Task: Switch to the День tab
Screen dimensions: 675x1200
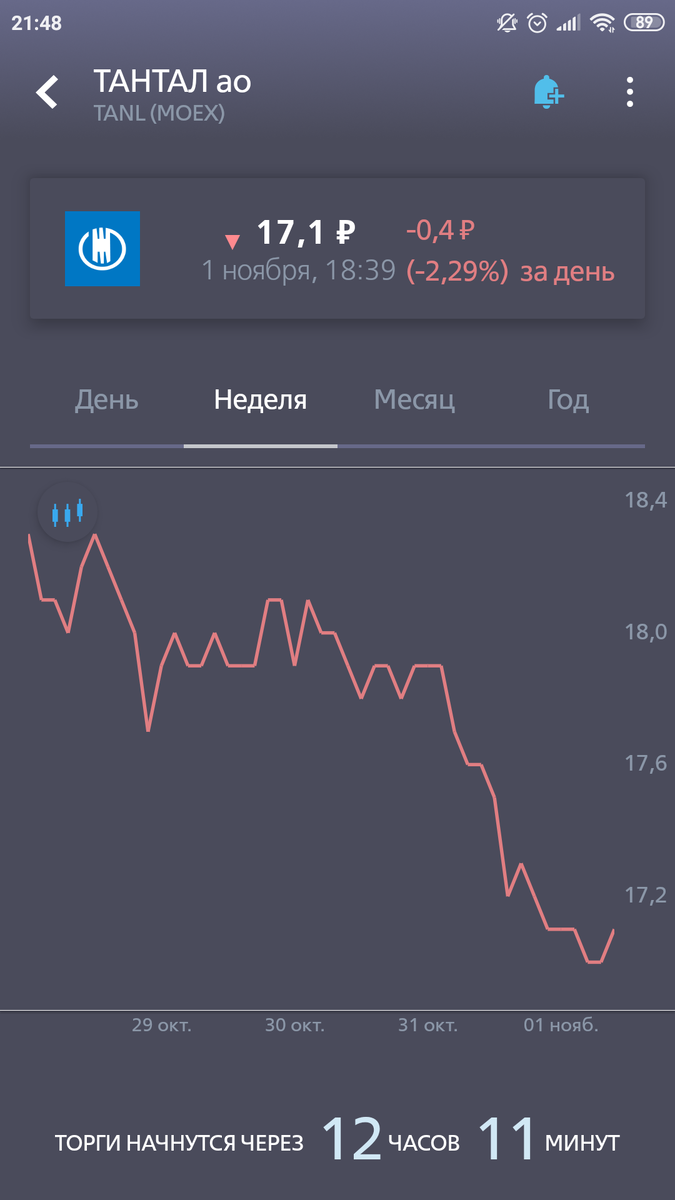Action: [x=107, y=401]
